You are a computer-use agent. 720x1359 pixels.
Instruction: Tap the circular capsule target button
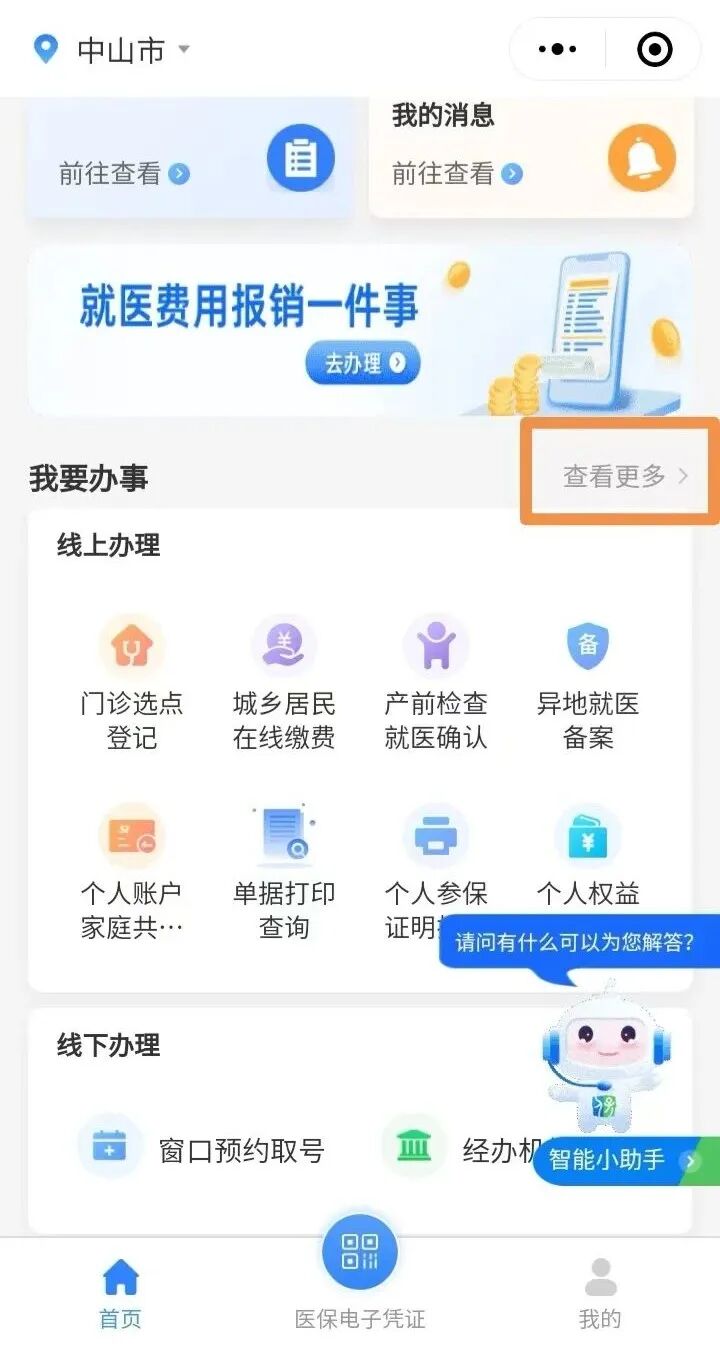(654, 49)
